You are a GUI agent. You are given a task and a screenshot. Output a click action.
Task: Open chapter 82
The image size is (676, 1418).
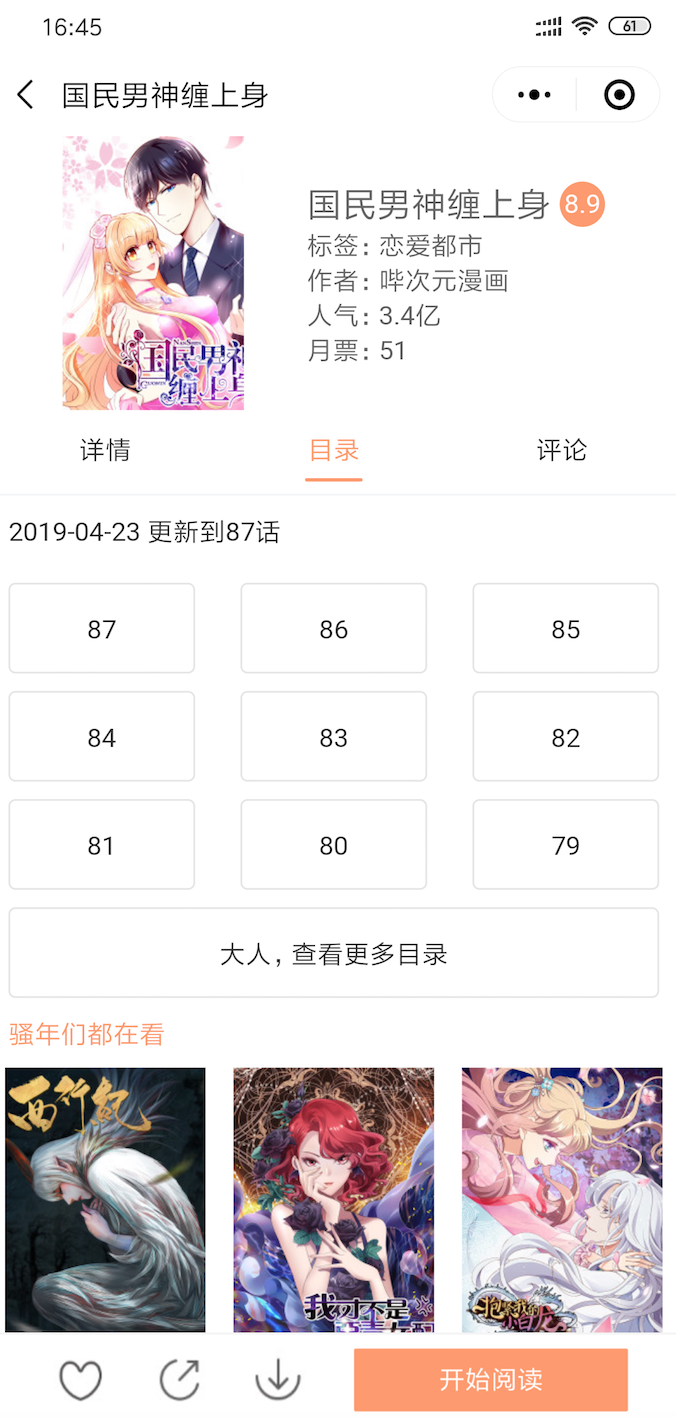pos(566,737)
